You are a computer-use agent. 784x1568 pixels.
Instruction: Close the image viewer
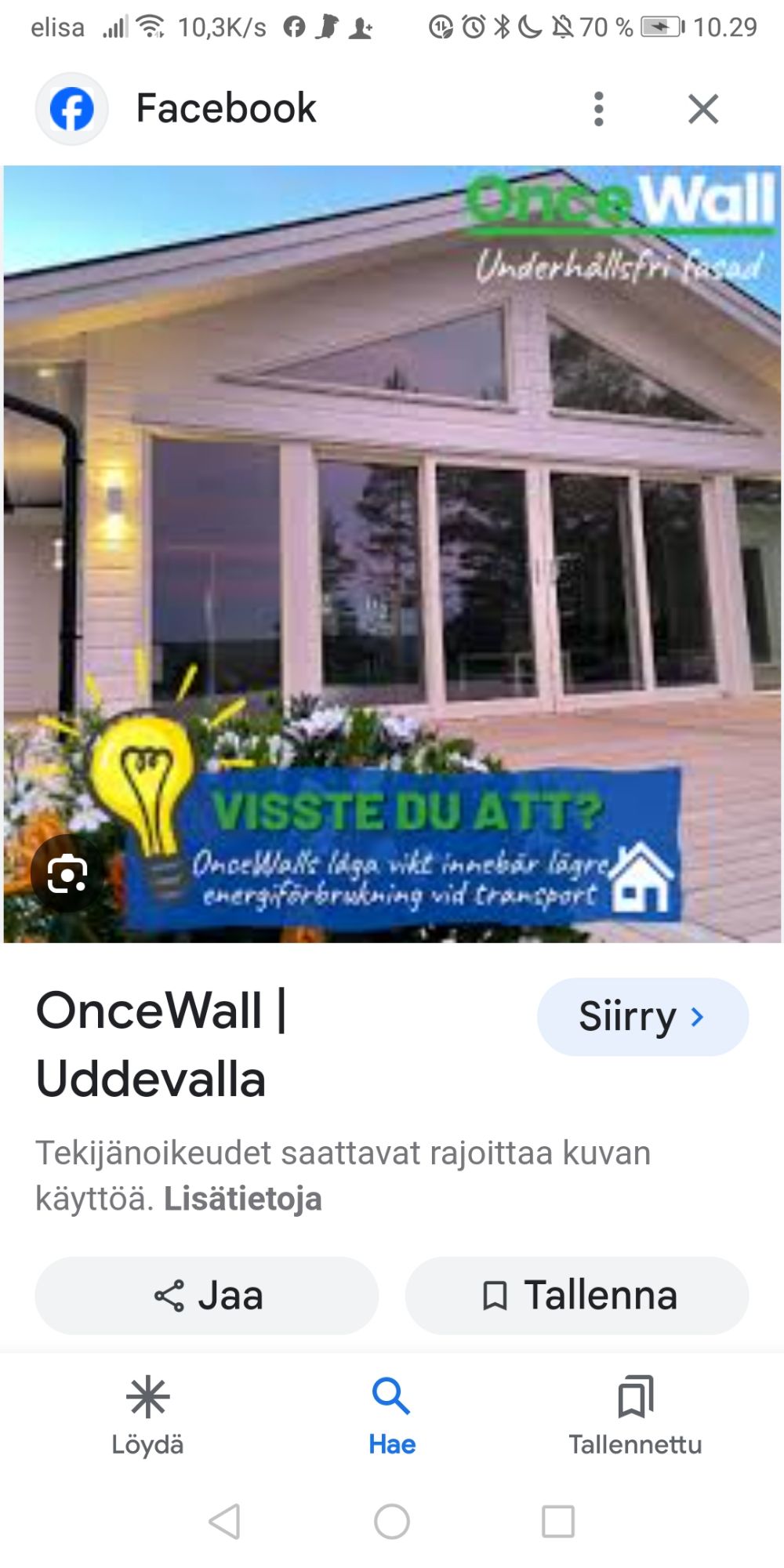pos(702,109)
